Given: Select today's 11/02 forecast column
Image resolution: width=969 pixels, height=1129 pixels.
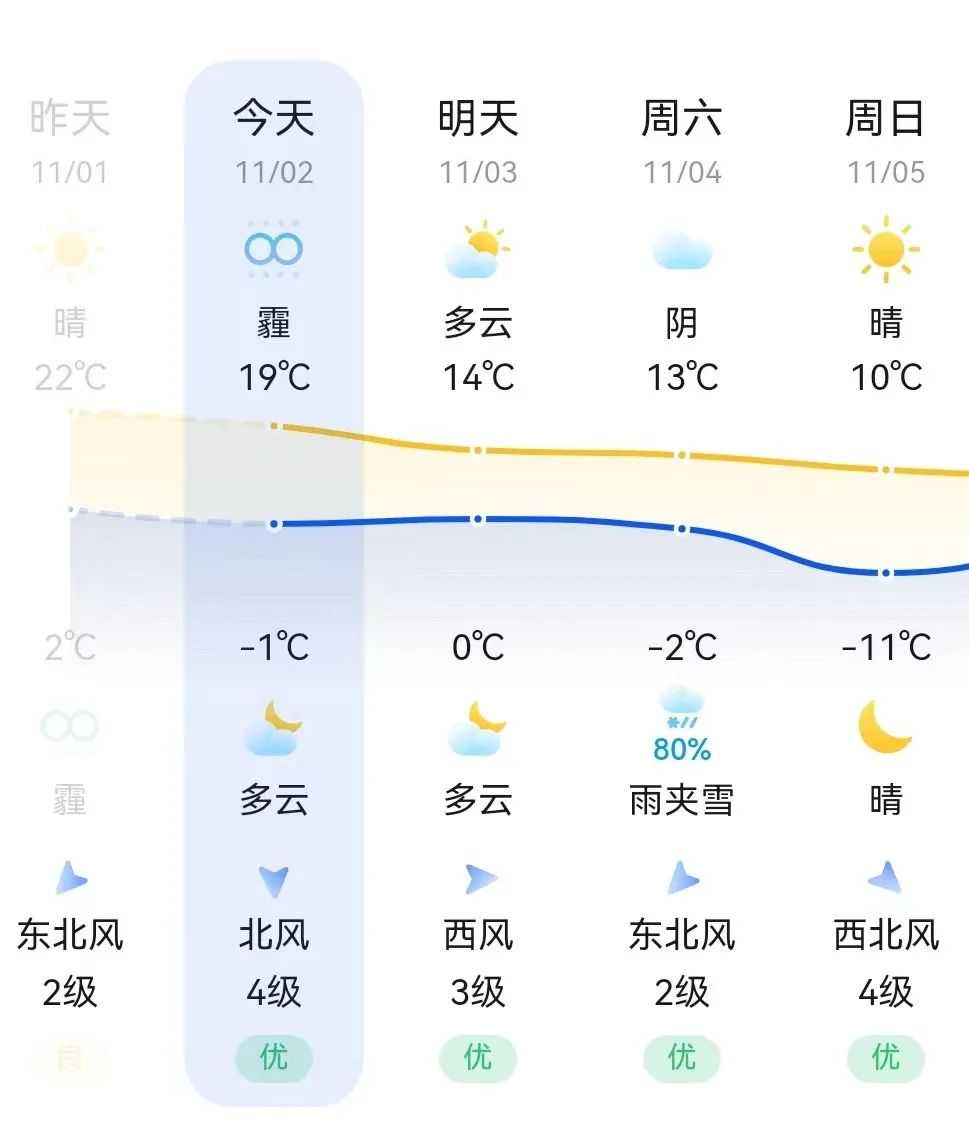Looking at the screenshot, I should click(x=274, y=583).
